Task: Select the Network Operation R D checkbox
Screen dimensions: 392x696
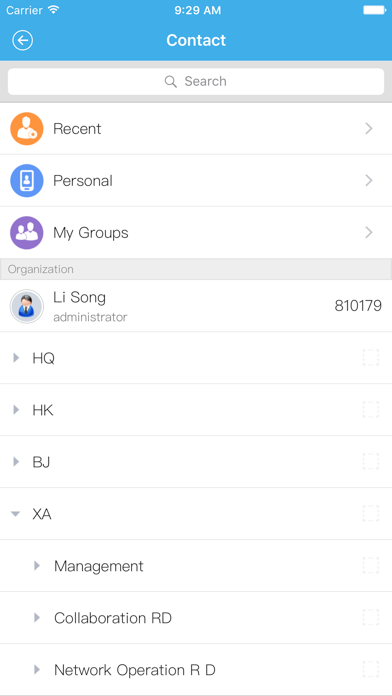Action: point(371,669)
